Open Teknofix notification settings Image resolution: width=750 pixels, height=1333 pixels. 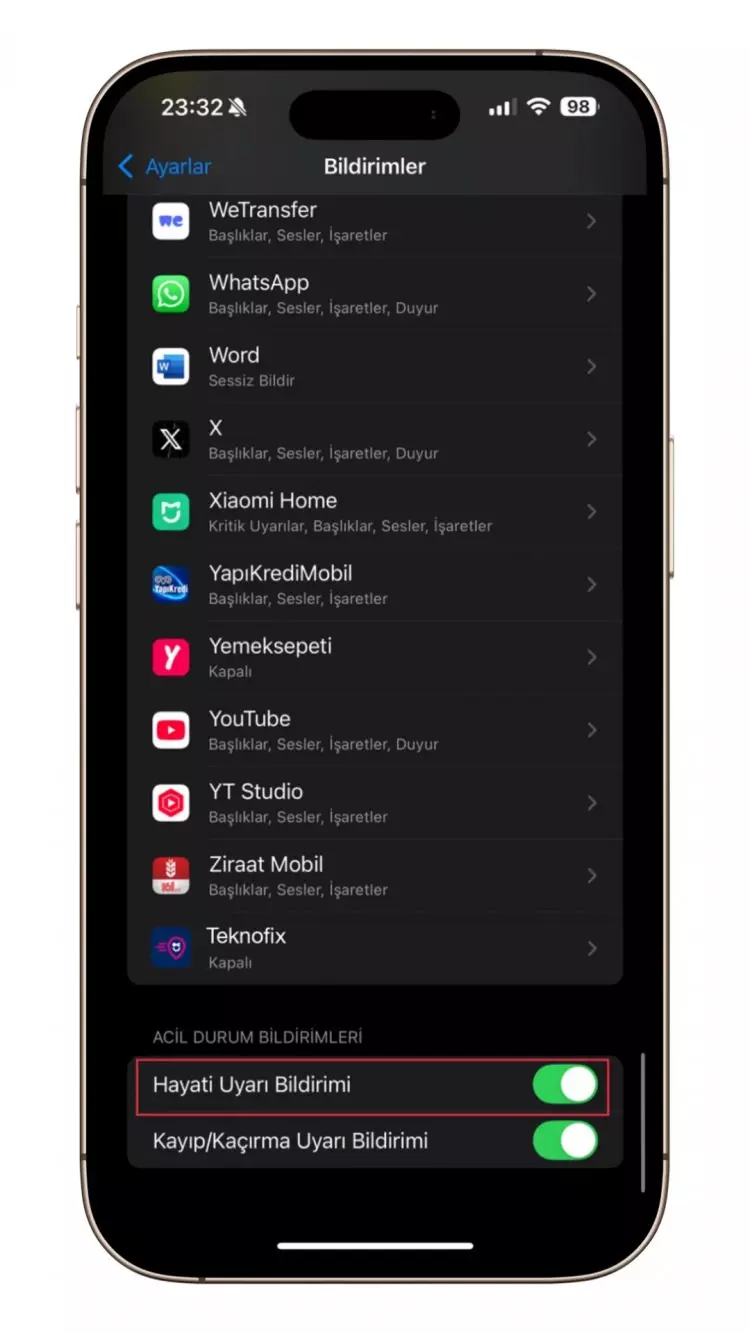(x=375, y=947)
